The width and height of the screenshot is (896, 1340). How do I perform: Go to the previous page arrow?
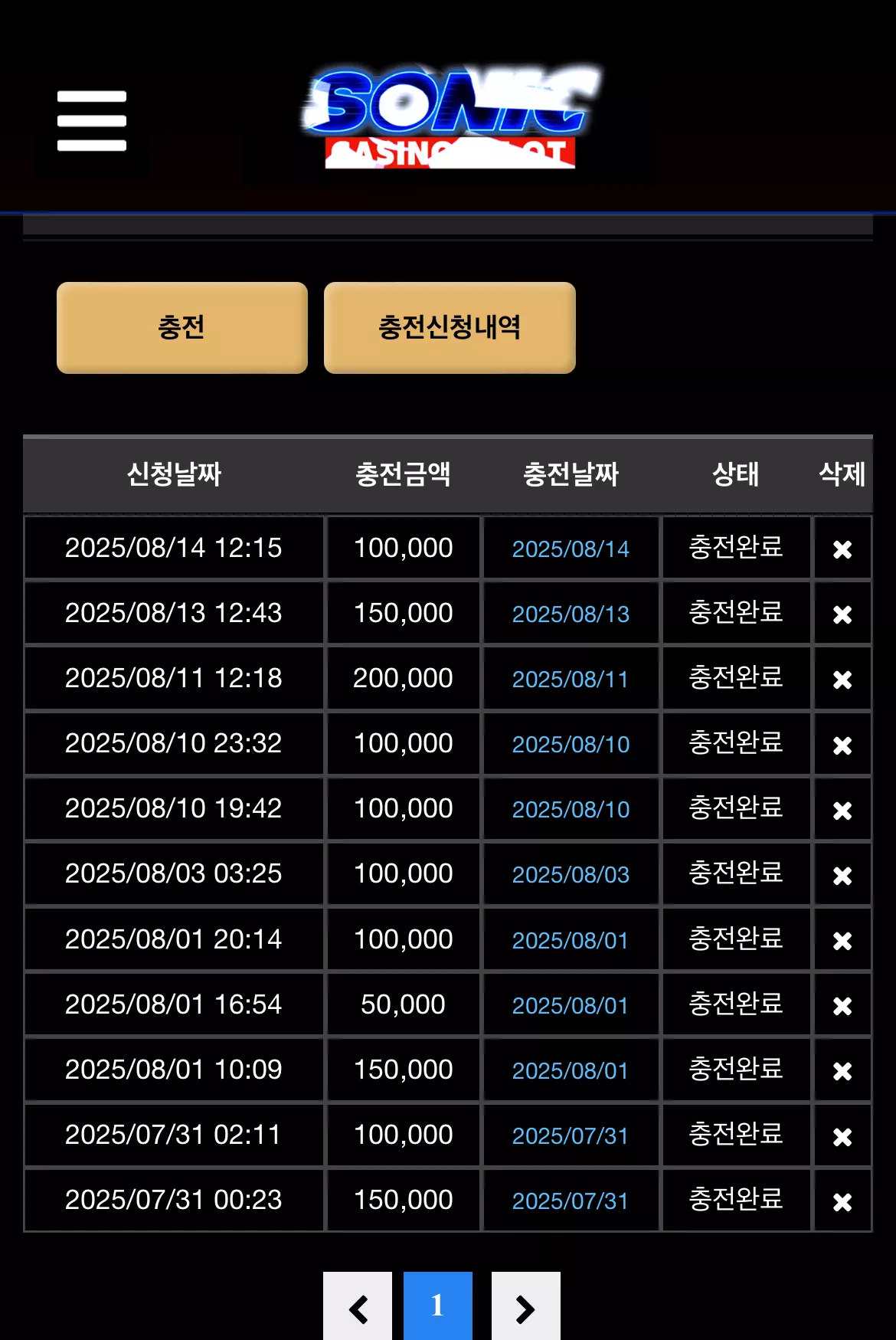pyautogui.click(x=358, y=1306)
